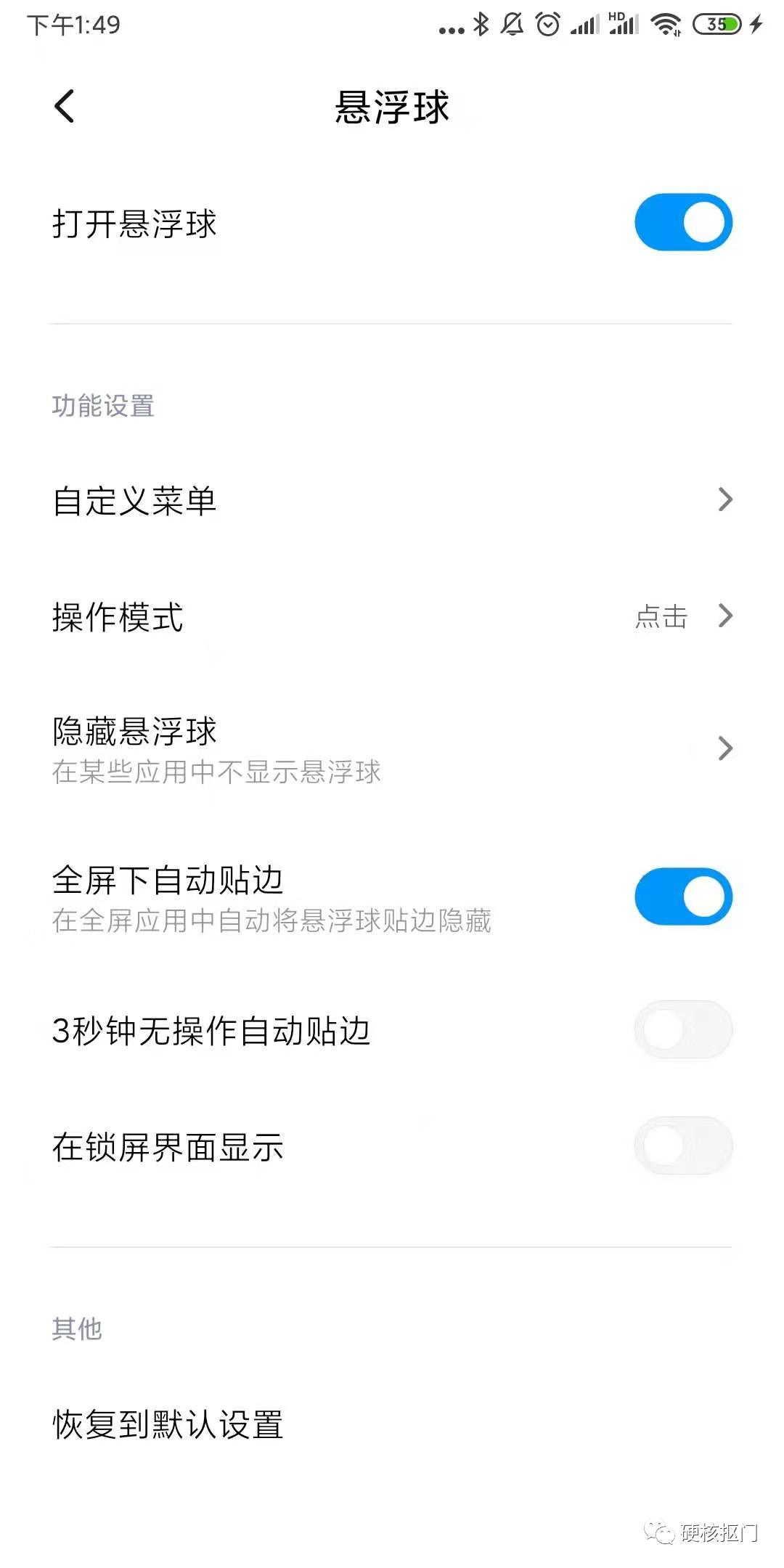
Task: Tap the muted notification bell status icon
Action: click(x=513, y=24)
